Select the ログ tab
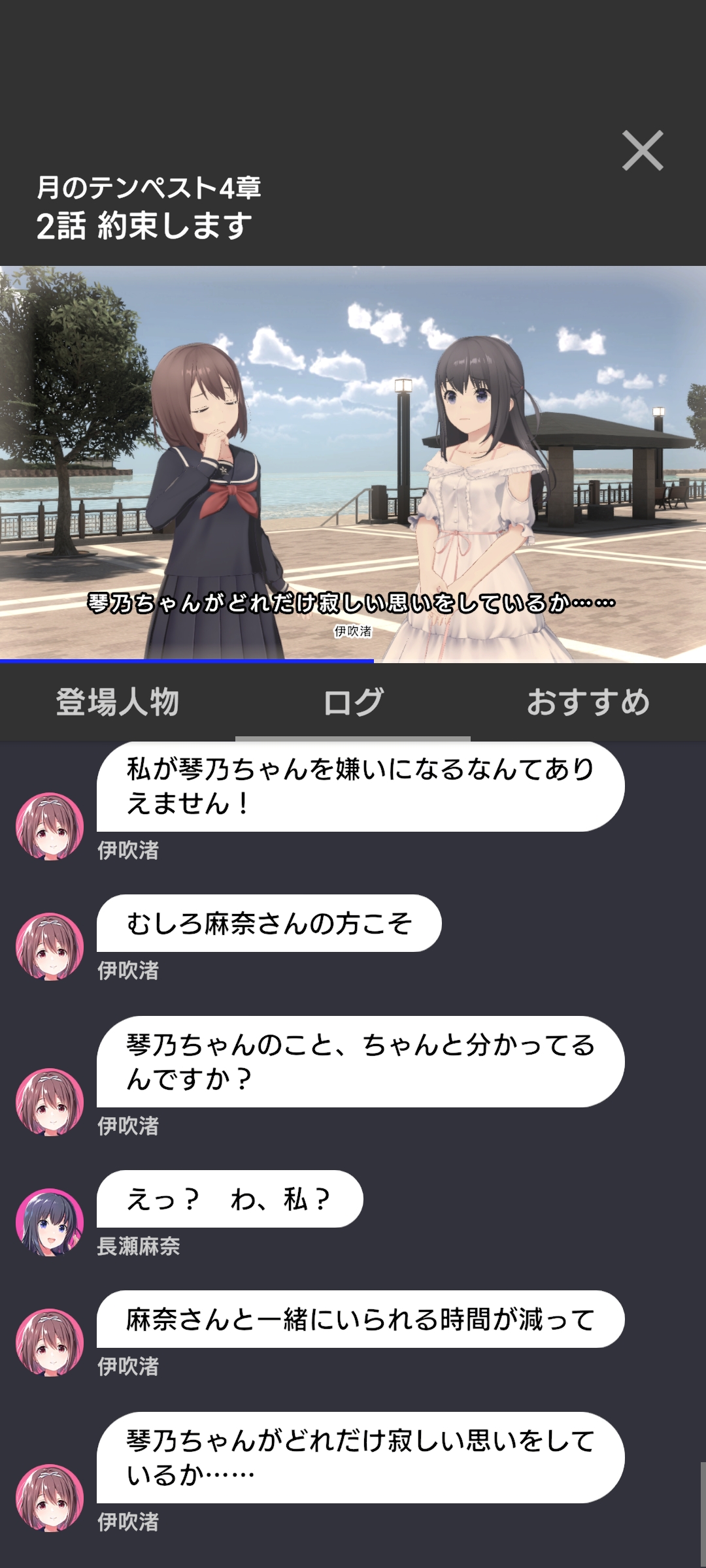Screen dimensions: 706x1568 click(x=353, y=702)
